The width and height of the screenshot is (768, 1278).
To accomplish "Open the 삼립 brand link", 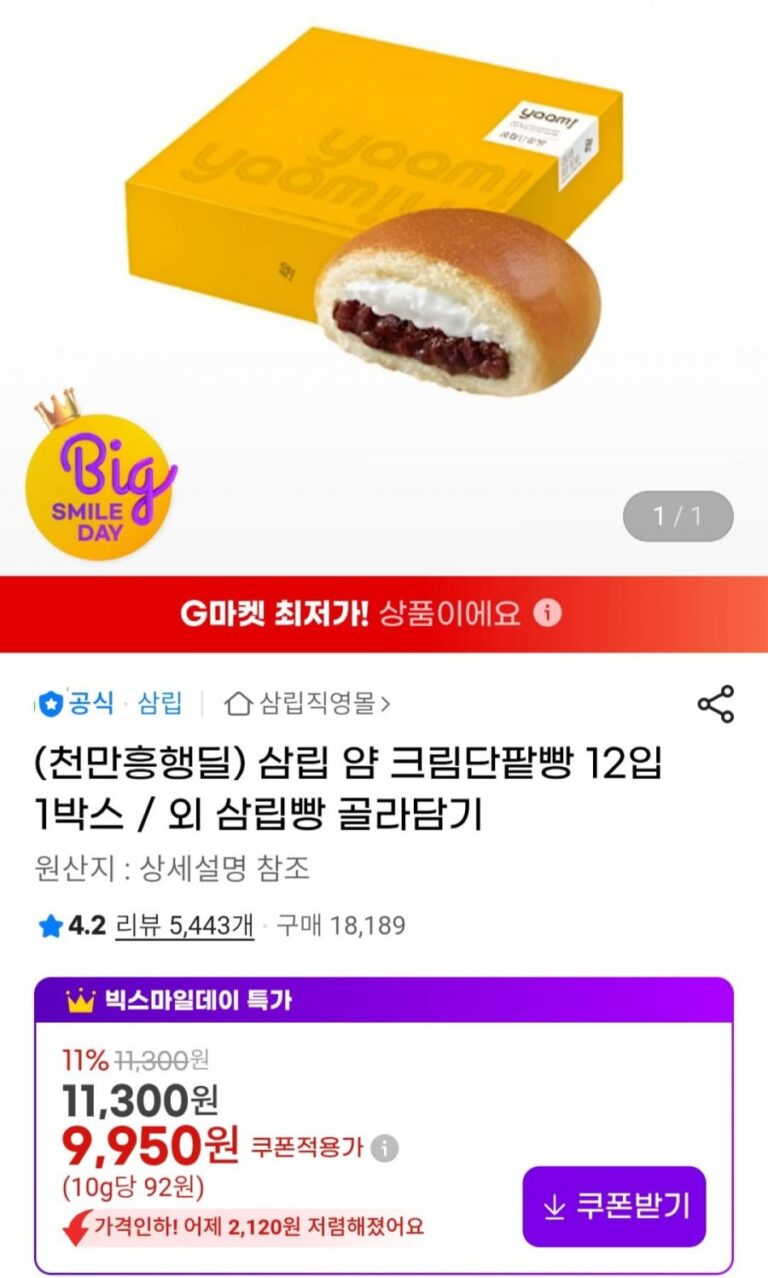I will pyautogui.click(x=160, y=704).
